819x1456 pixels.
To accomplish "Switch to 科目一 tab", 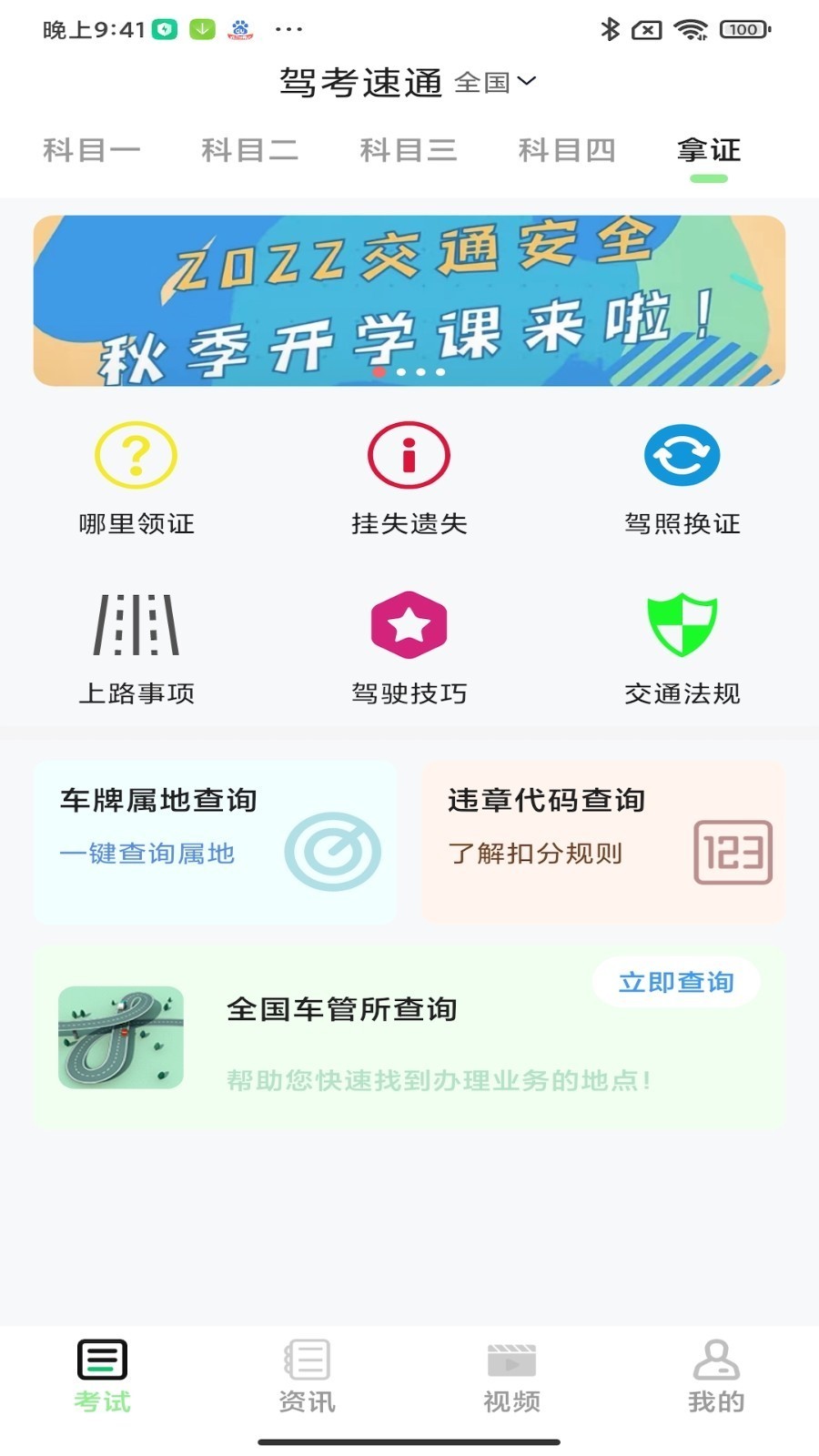I will (92, 150).
